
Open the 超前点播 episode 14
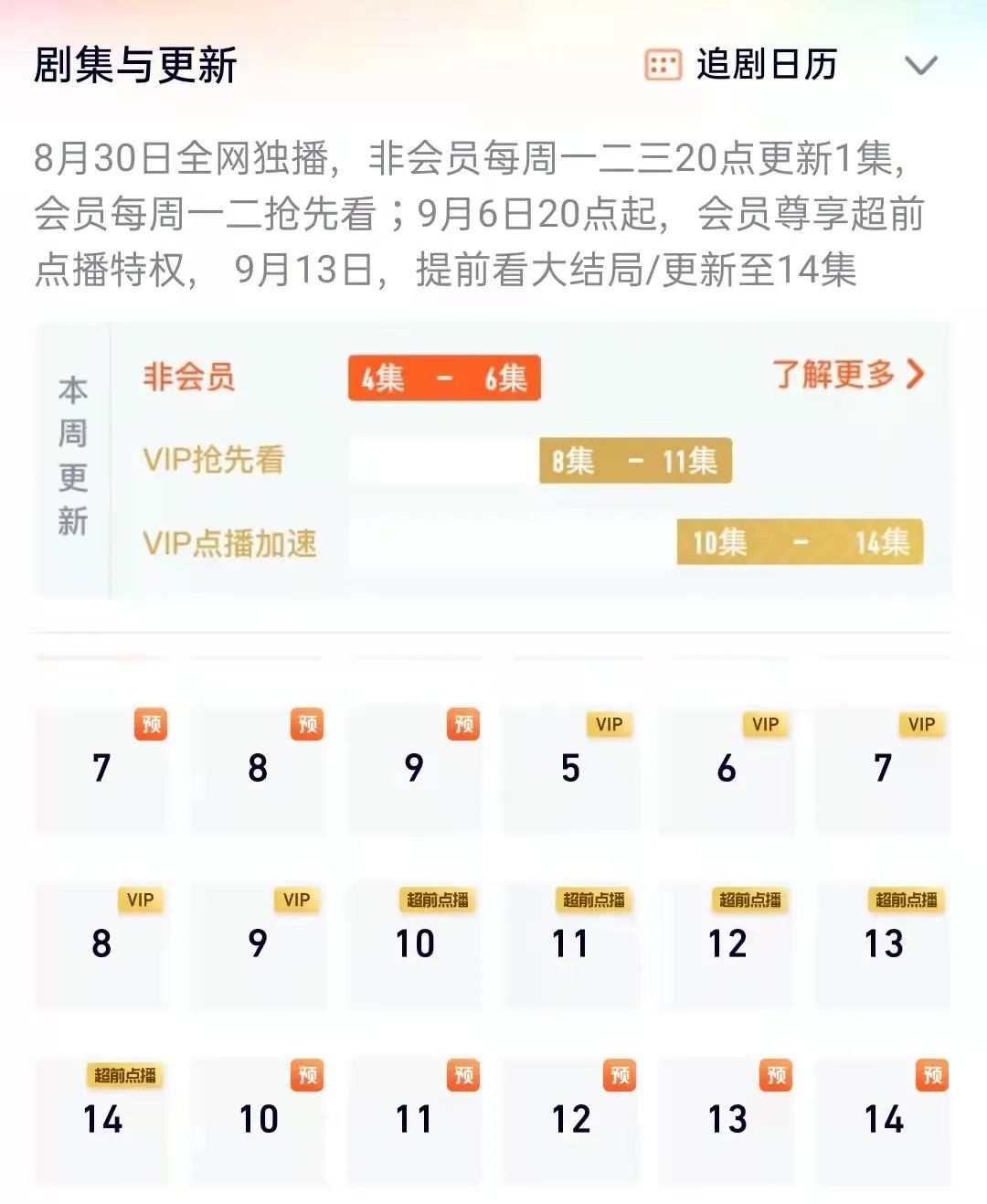101,1119
